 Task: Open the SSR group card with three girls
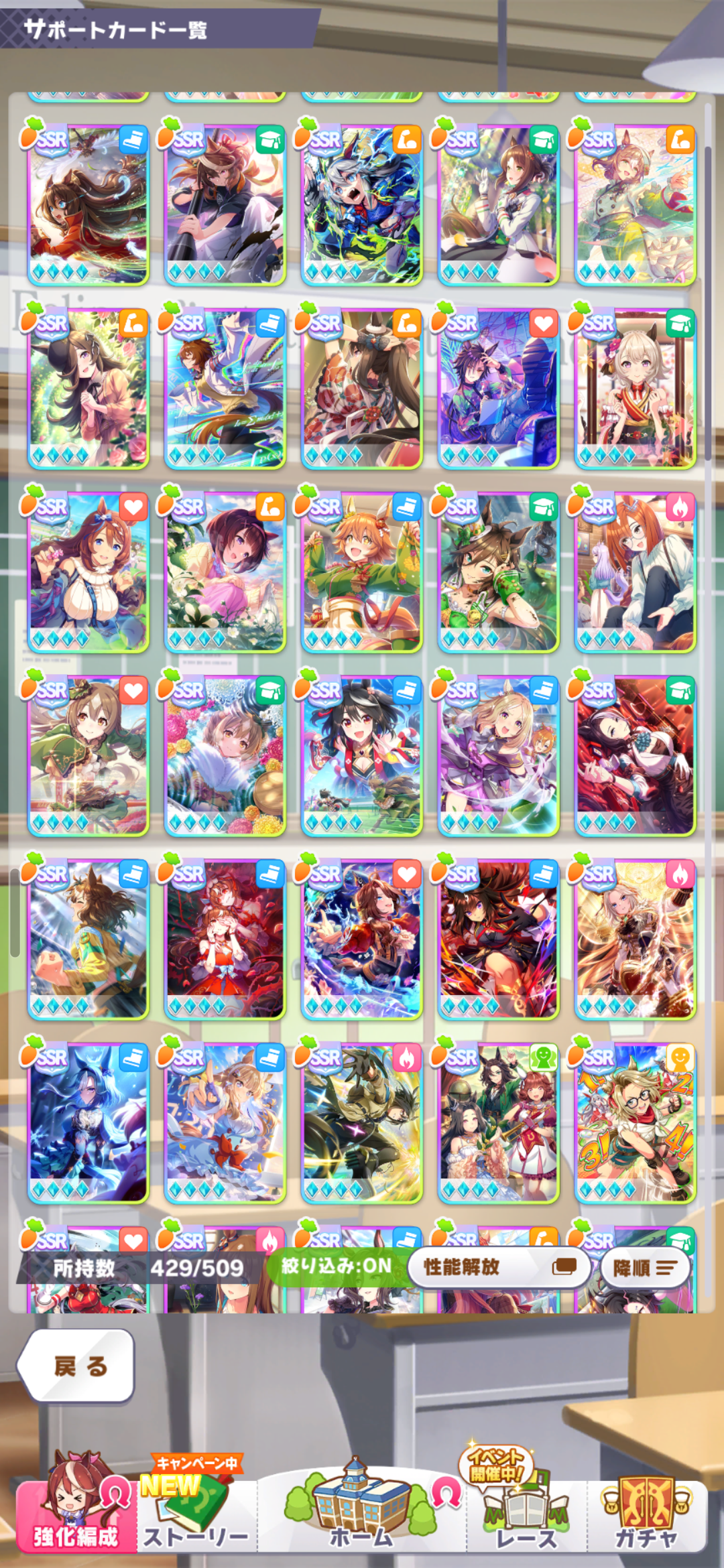pos(498,1122)
